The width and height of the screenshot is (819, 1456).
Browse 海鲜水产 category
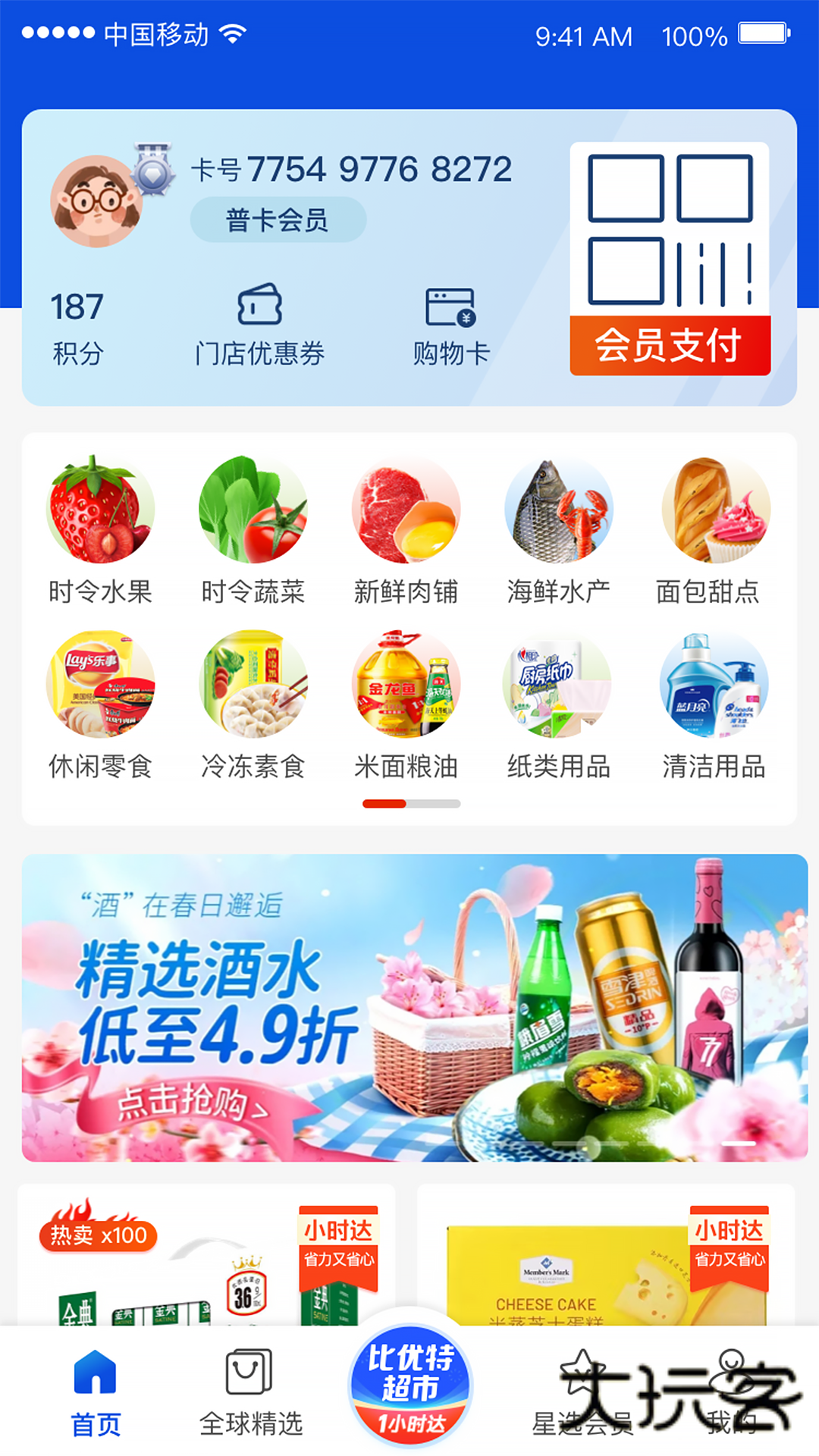559,531
